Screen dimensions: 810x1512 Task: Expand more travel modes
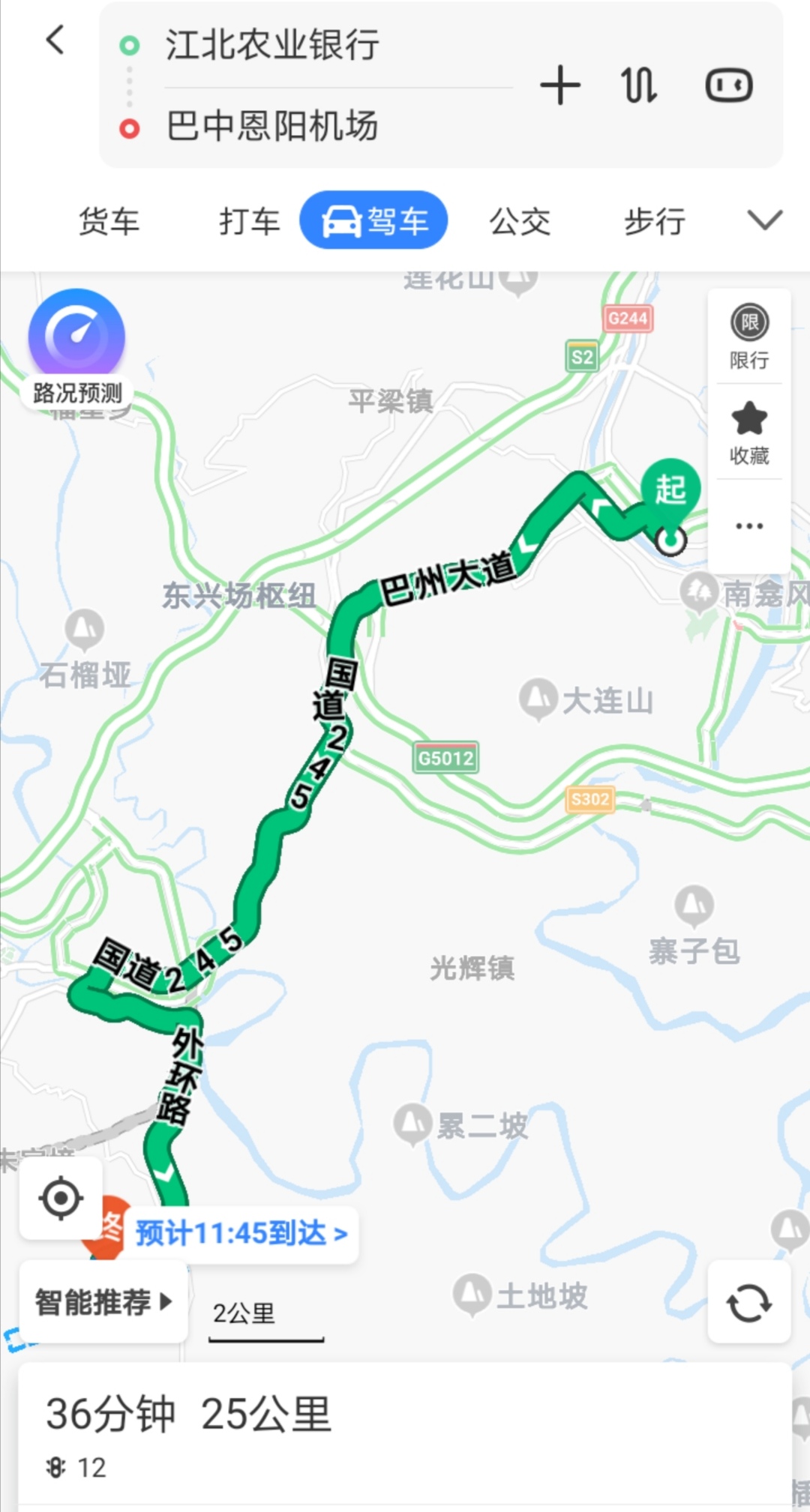(764, 220)
